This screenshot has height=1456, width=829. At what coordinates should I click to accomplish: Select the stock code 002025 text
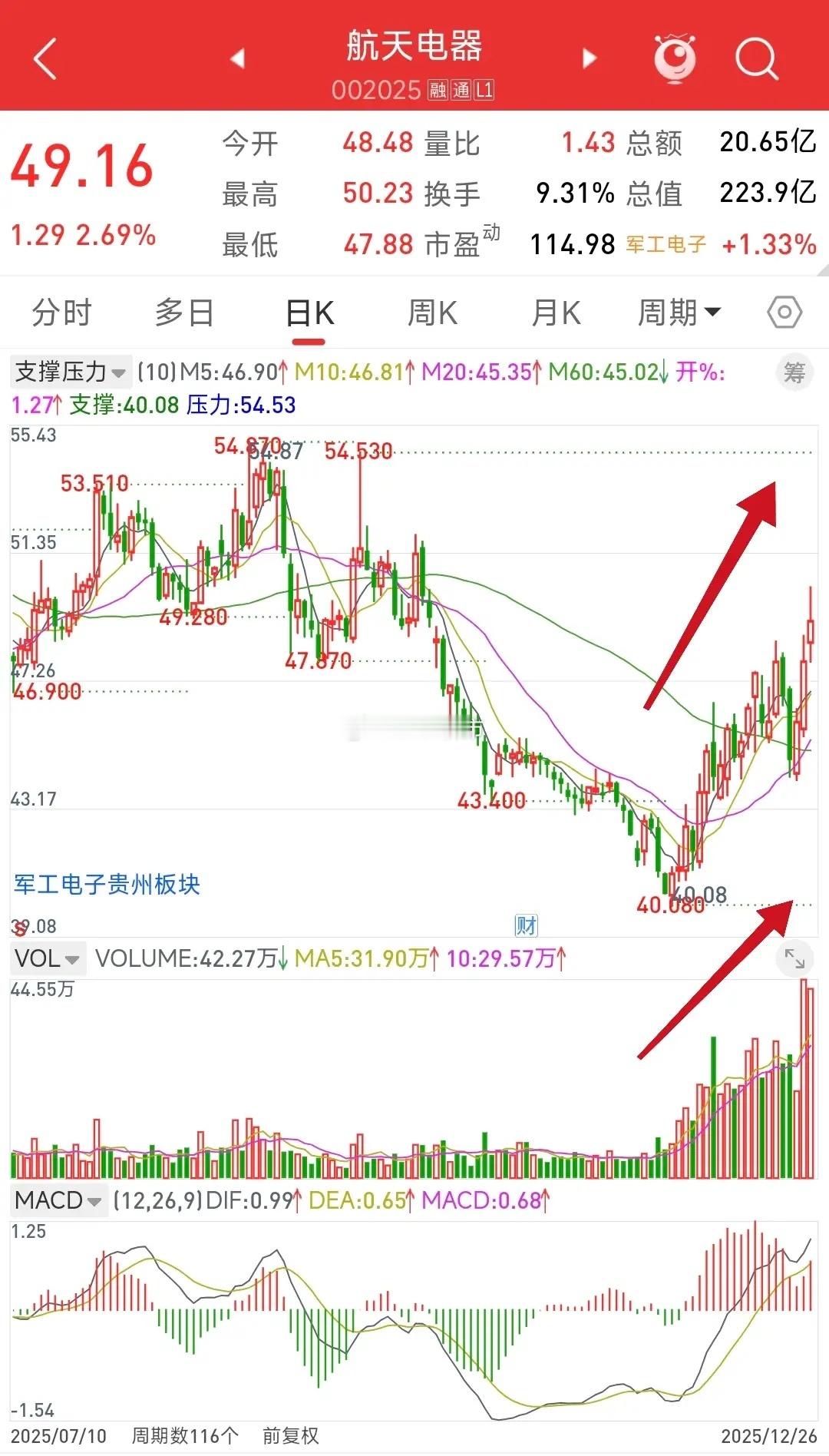377,91
